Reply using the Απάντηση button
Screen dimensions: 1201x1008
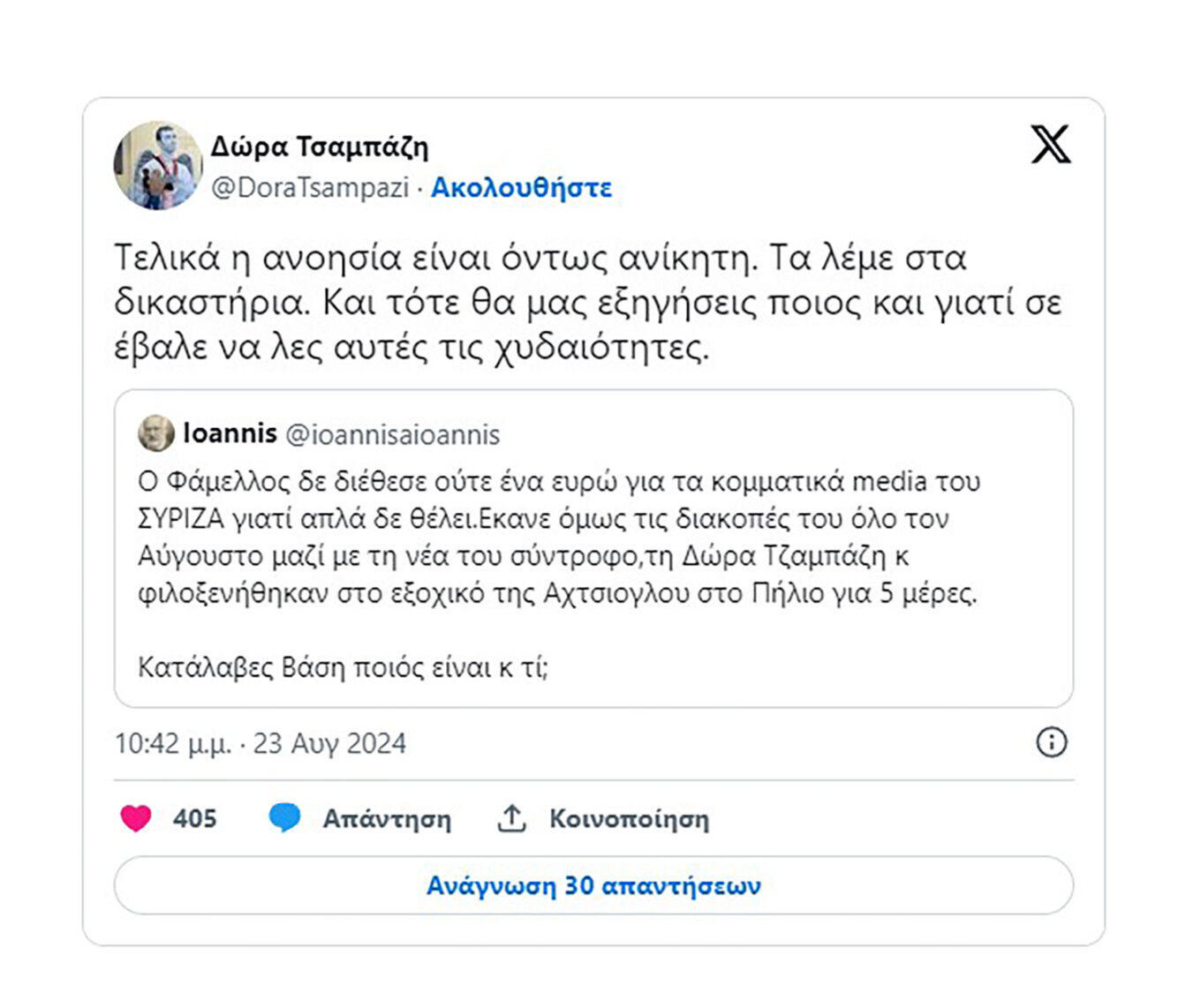click(x=360, y=818)
